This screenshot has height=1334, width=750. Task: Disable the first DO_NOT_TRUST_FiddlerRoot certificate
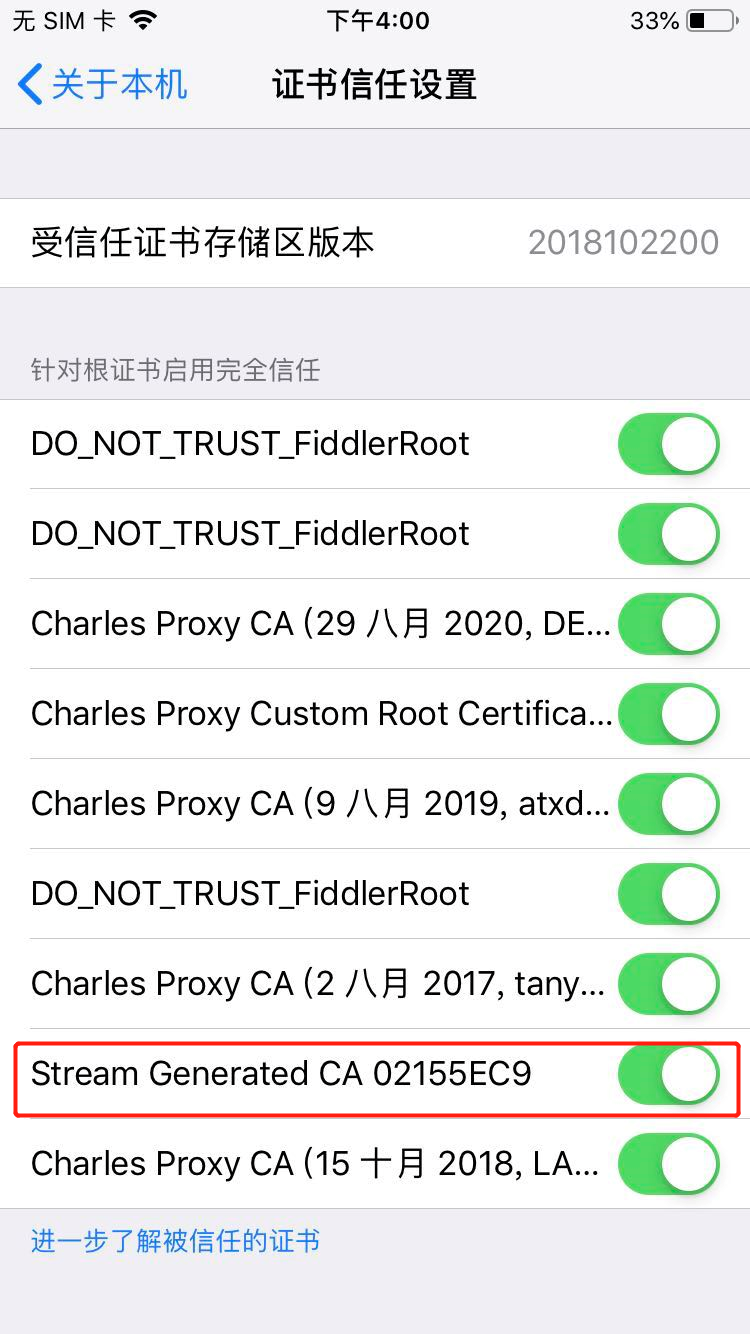[x=668, y=444]
